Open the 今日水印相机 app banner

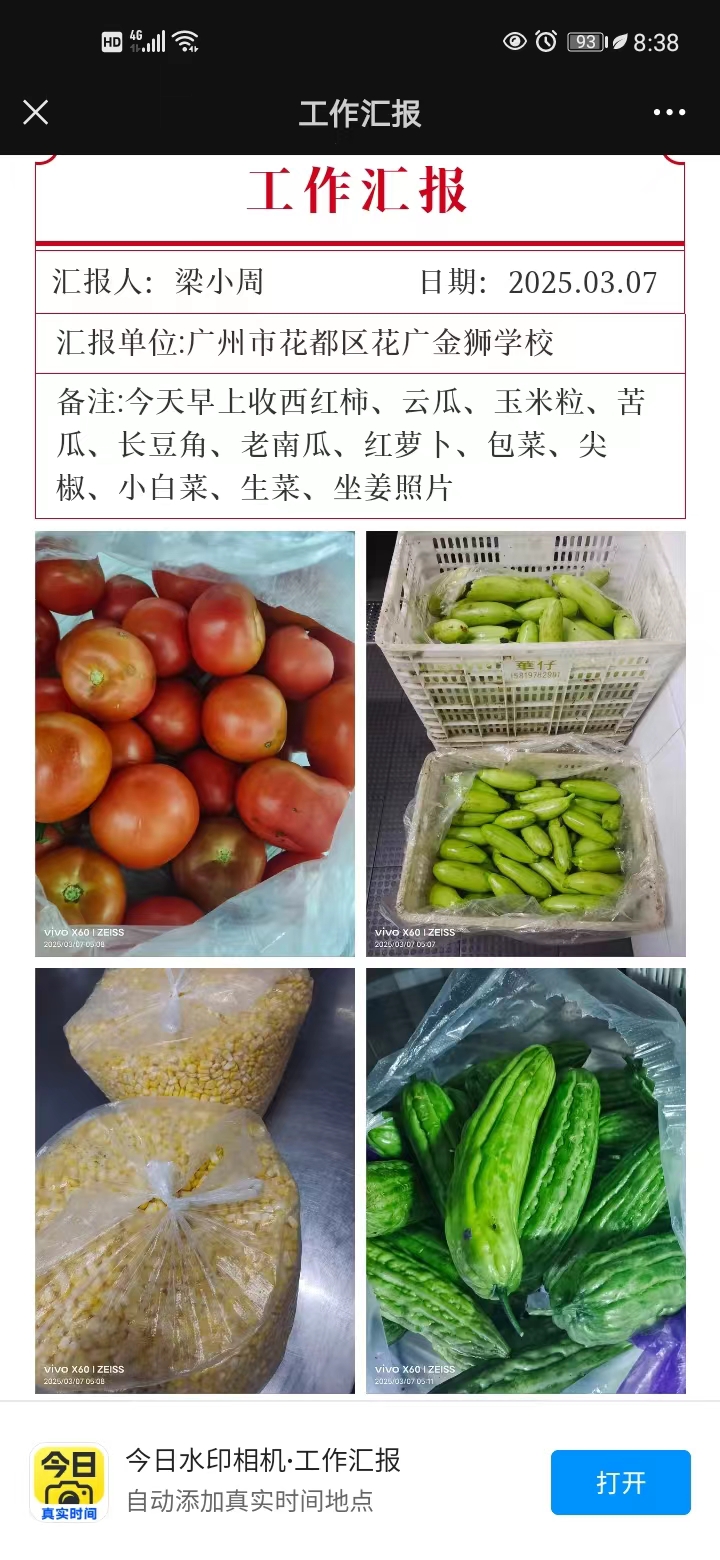coord(262,1480)
